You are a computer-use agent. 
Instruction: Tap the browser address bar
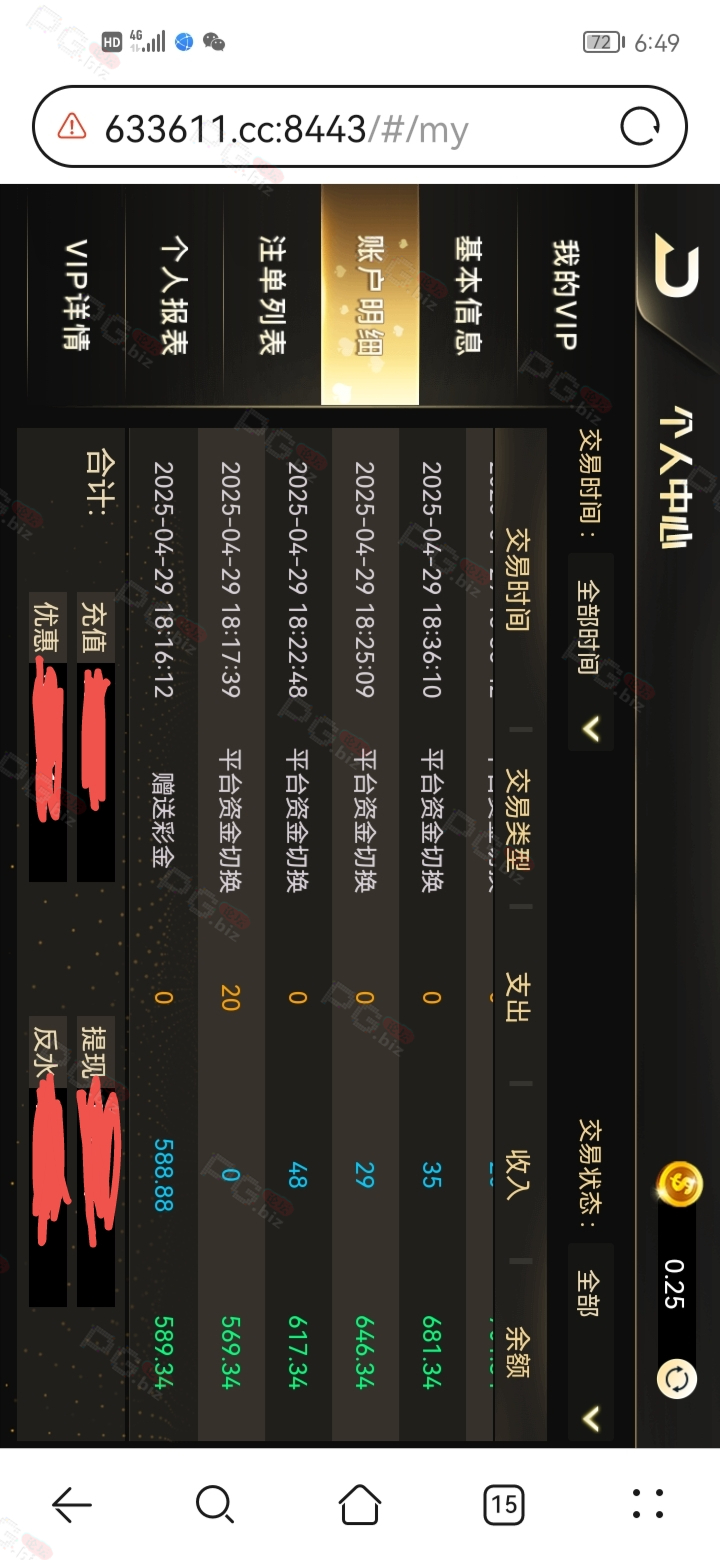pos(330,127)
